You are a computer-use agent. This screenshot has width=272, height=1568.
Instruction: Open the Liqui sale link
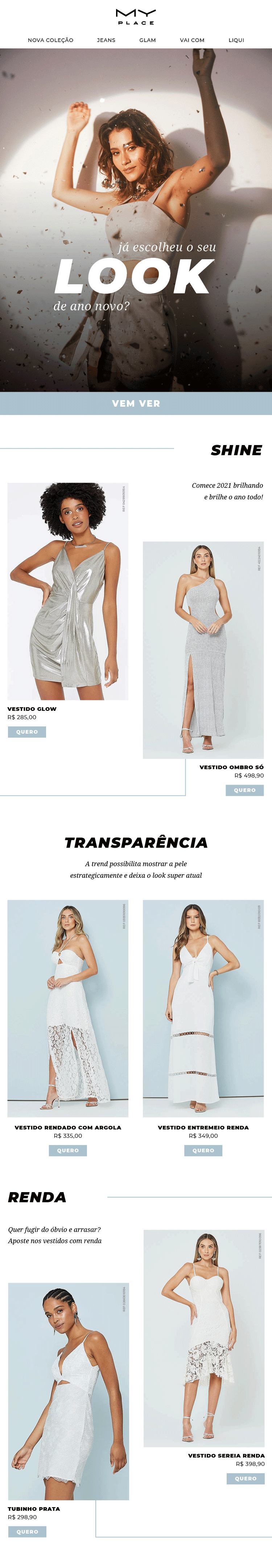[x=236, y=40]
